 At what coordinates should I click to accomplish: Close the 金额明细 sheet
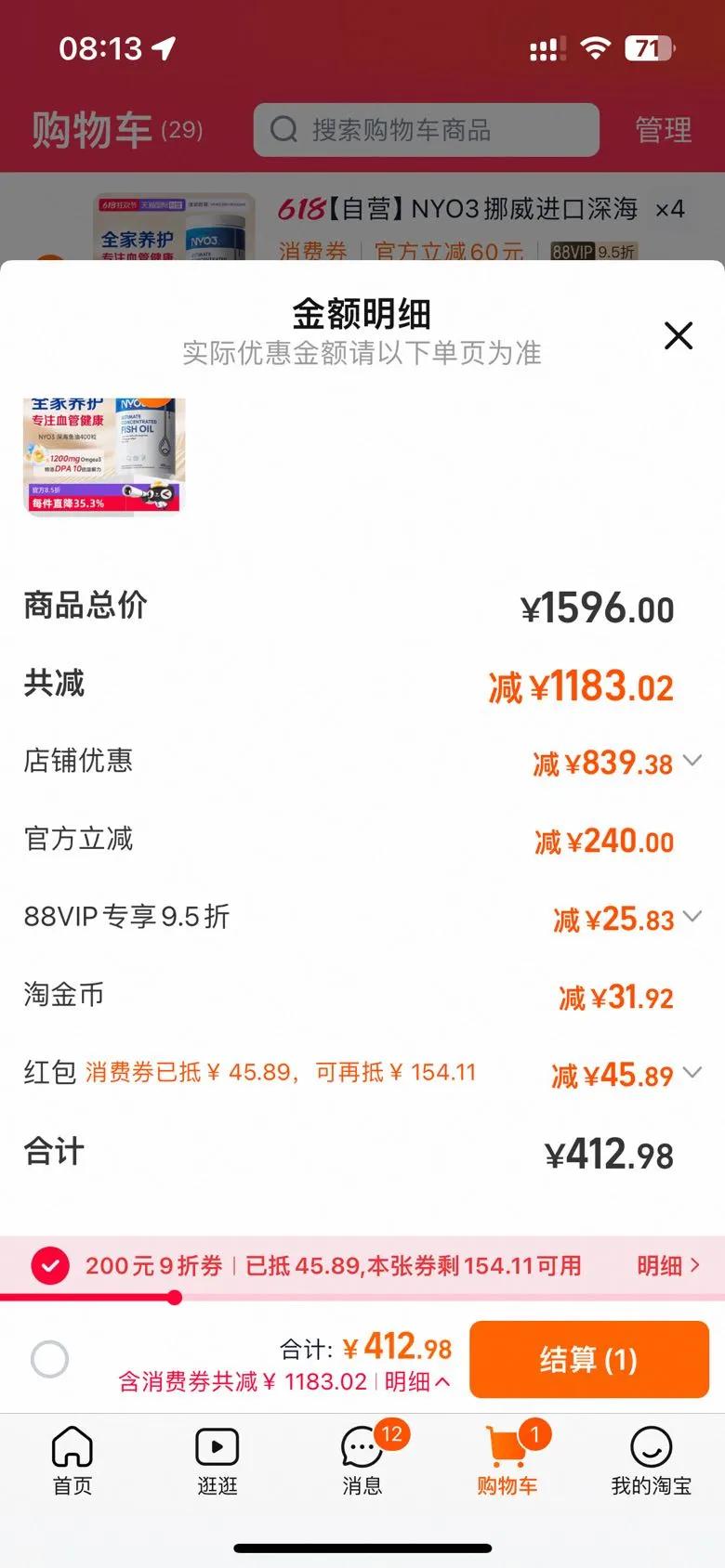[679, 335]
